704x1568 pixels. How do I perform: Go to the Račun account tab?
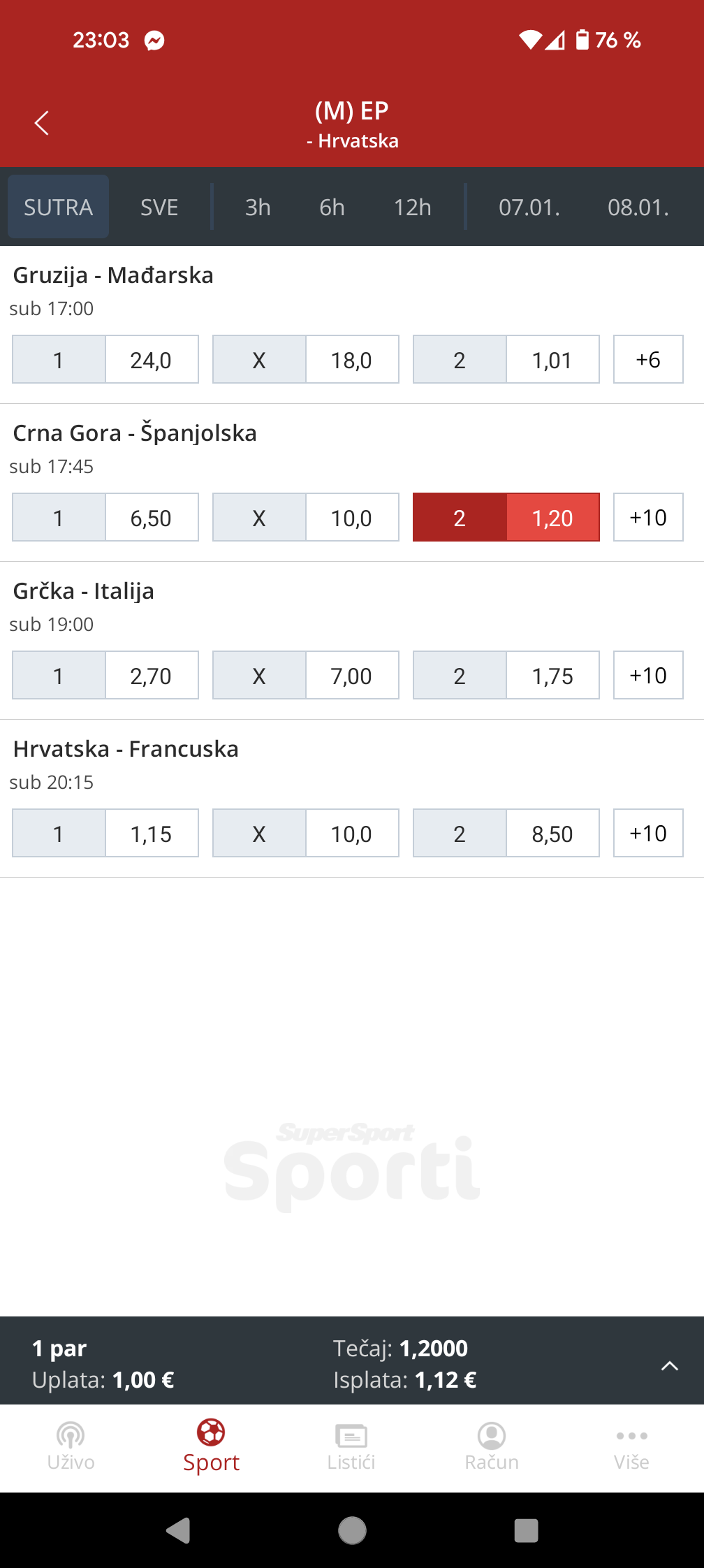coord(492,1446)
